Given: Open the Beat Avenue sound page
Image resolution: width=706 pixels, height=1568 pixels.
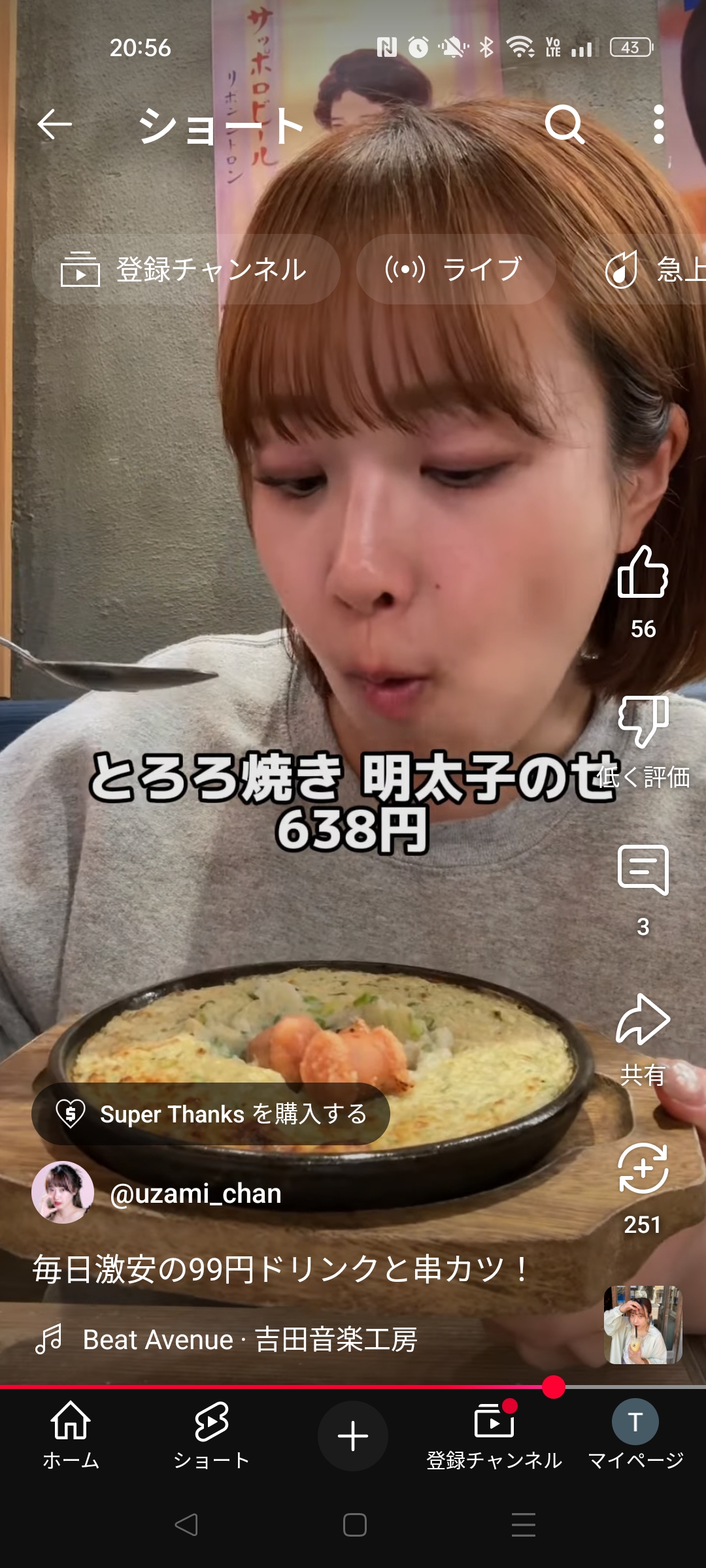Looking at the screenshot, I should point(250,1340).
